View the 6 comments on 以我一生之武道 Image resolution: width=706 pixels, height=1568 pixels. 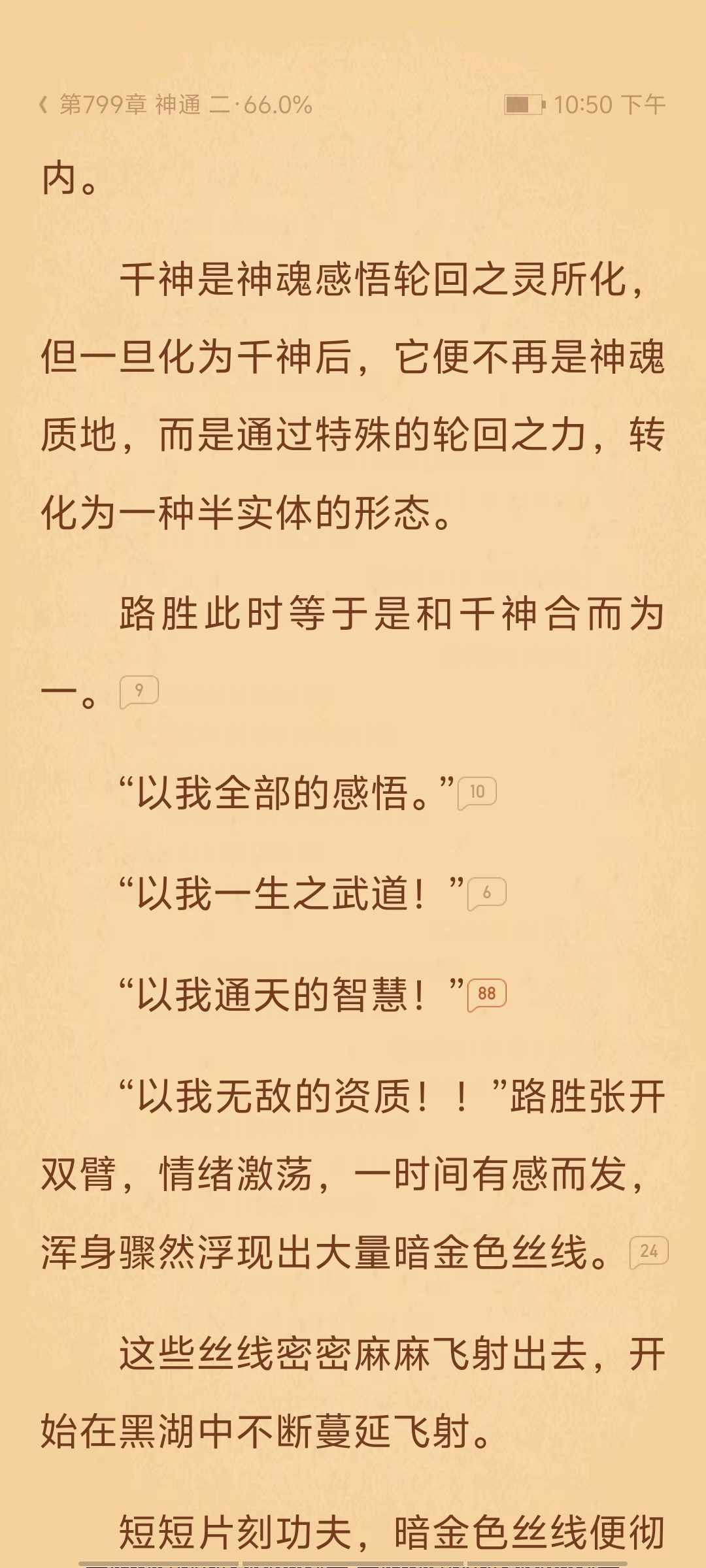(487, 894)
